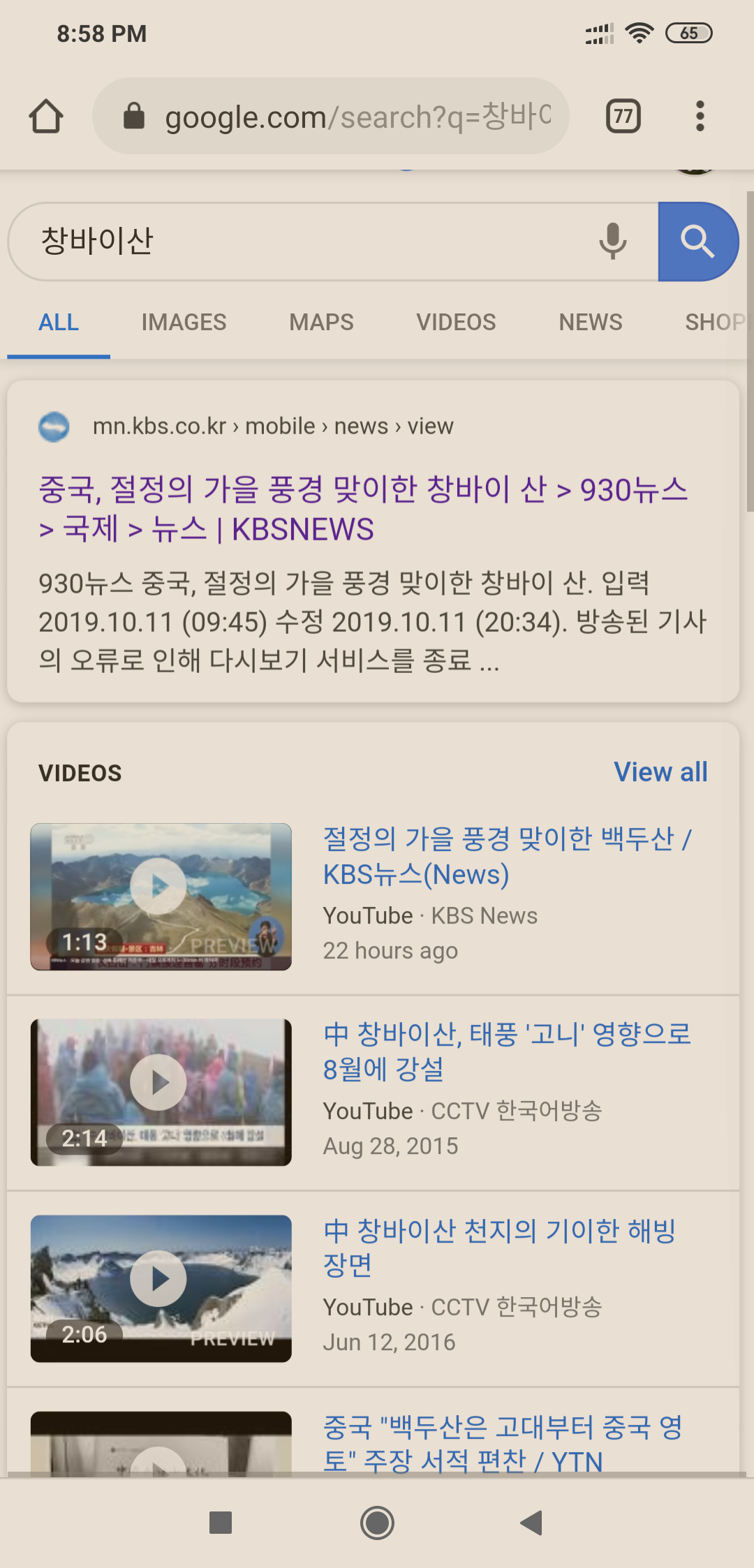
Task: Go back with the system back button
Action: pos(532,1523)
